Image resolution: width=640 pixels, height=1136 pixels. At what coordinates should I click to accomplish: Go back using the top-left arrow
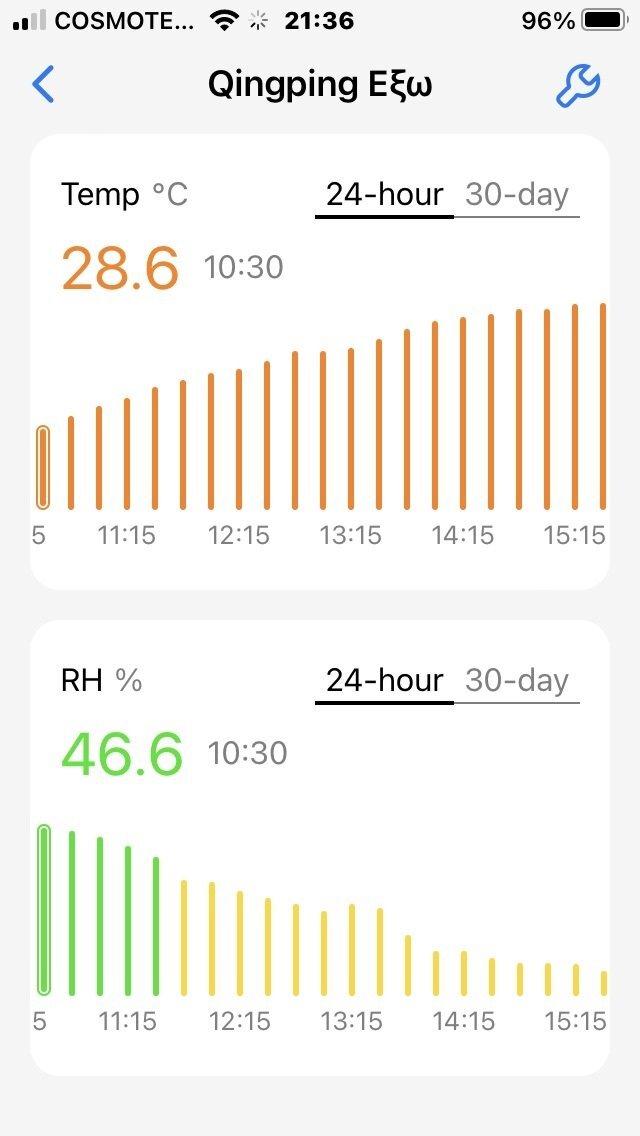coord(43,85)
